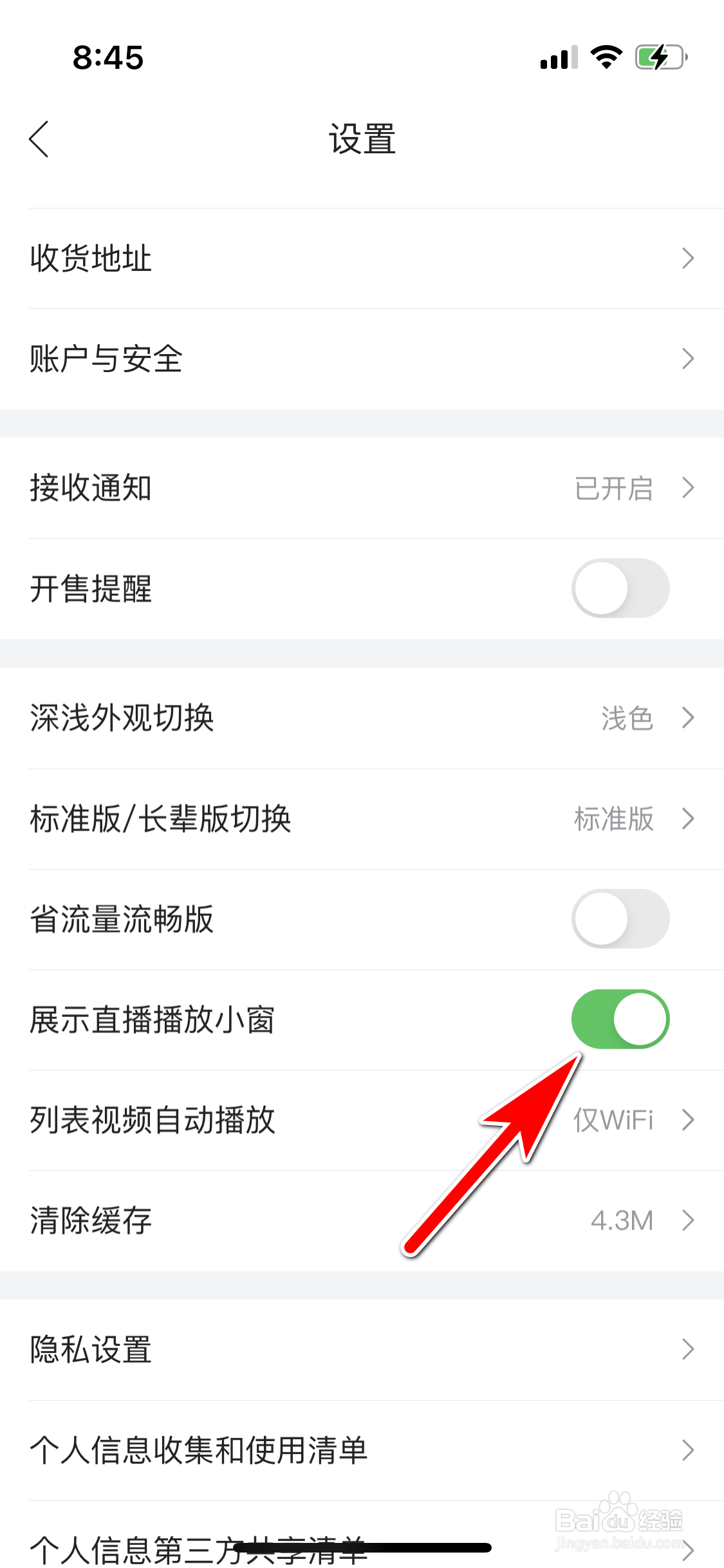
Task: Change 列表视频自动播放 from 仅WiFi
Action: point(362,1120)
